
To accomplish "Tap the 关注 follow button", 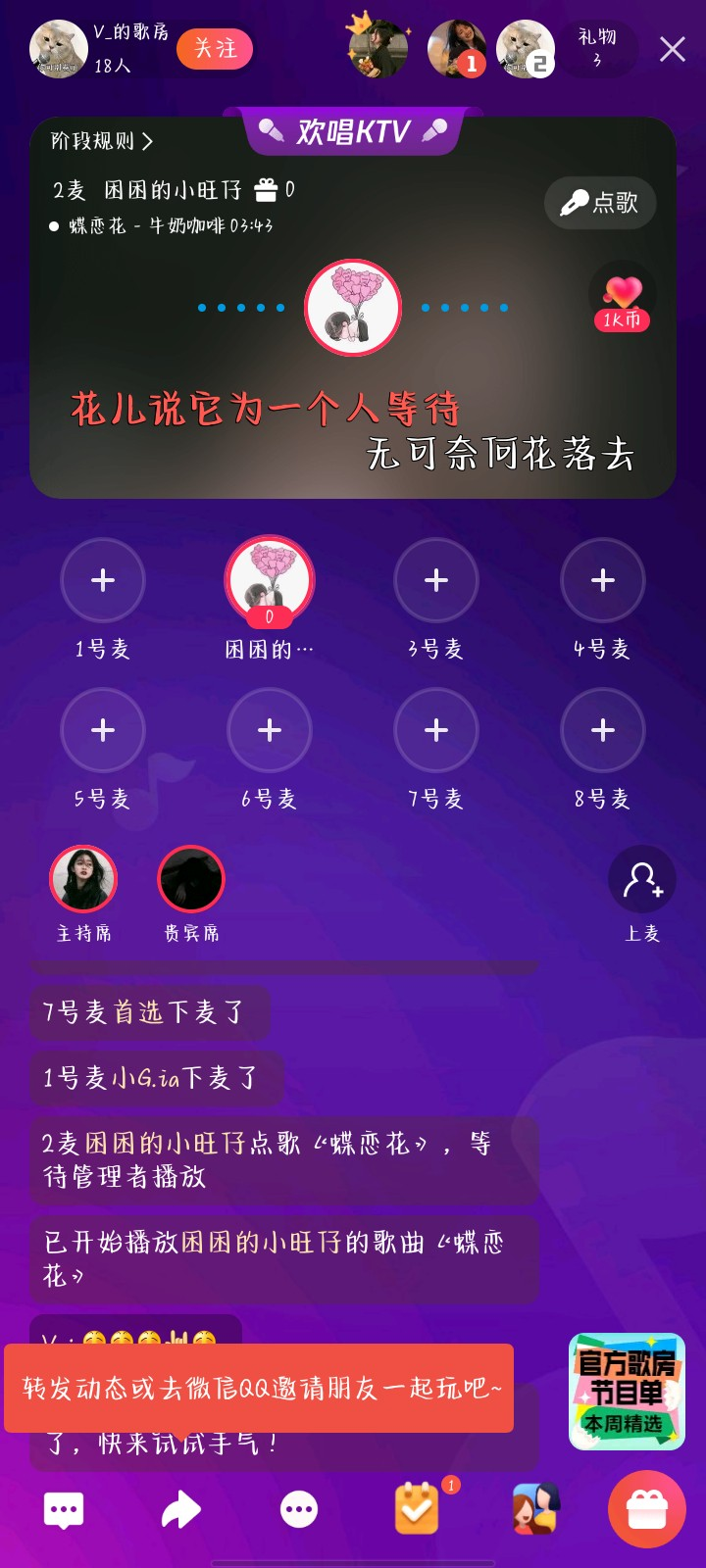I will [x=215, y=49].
